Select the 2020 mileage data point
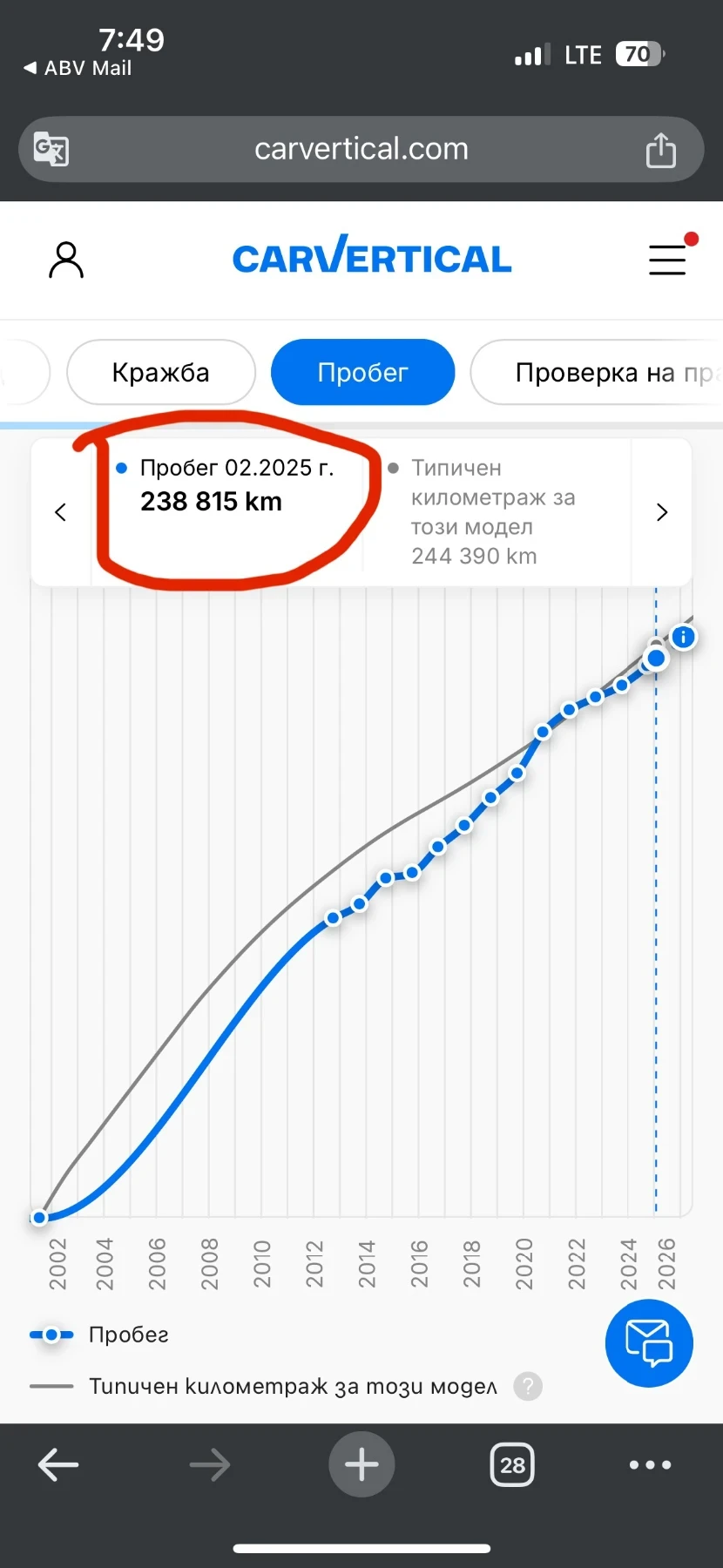Screen dimensions: 723x1568 [x=517, y=773]
